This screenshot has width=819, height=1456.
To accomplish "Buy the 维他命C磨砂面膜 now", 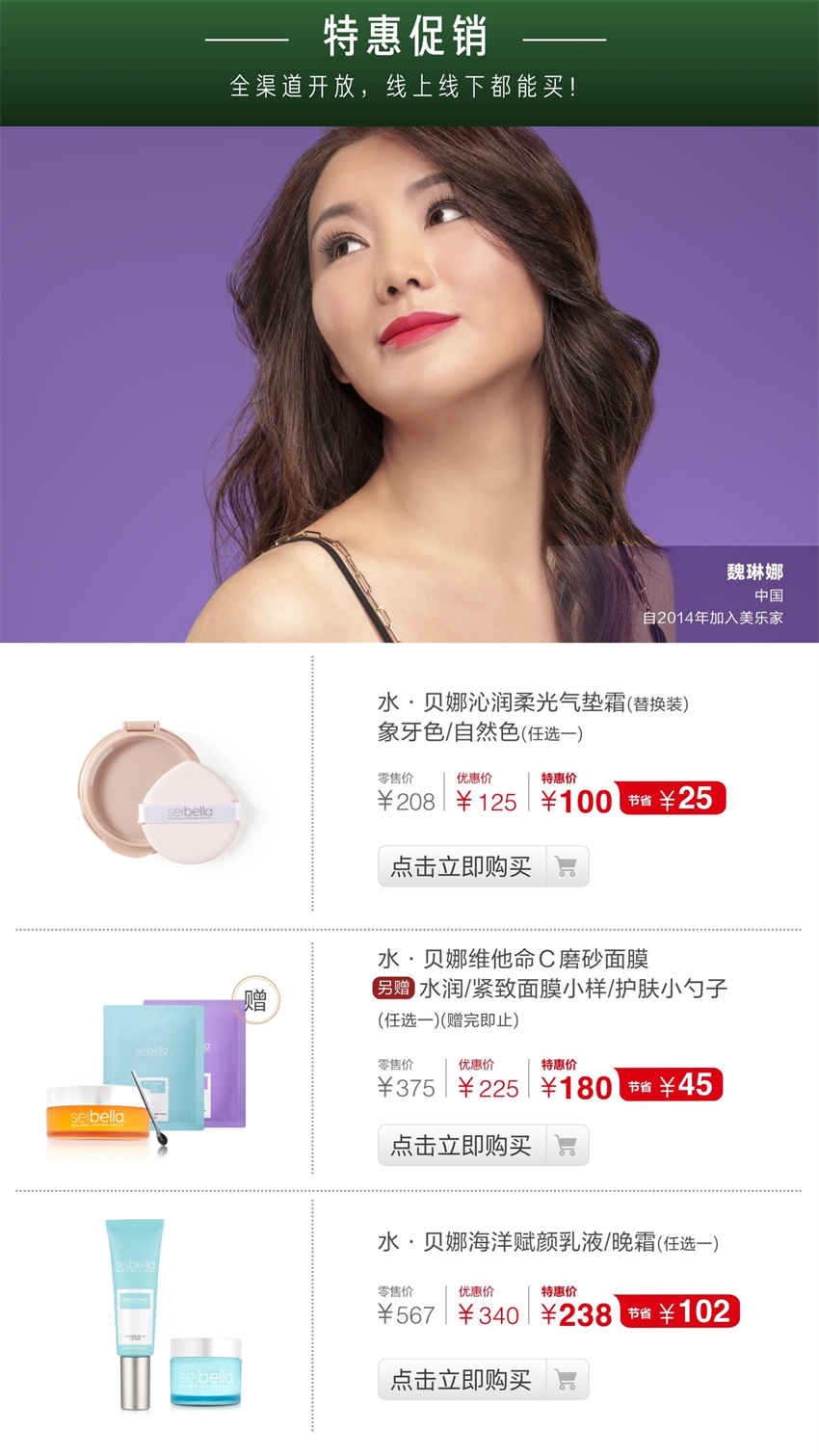I will click(483, 1146).
